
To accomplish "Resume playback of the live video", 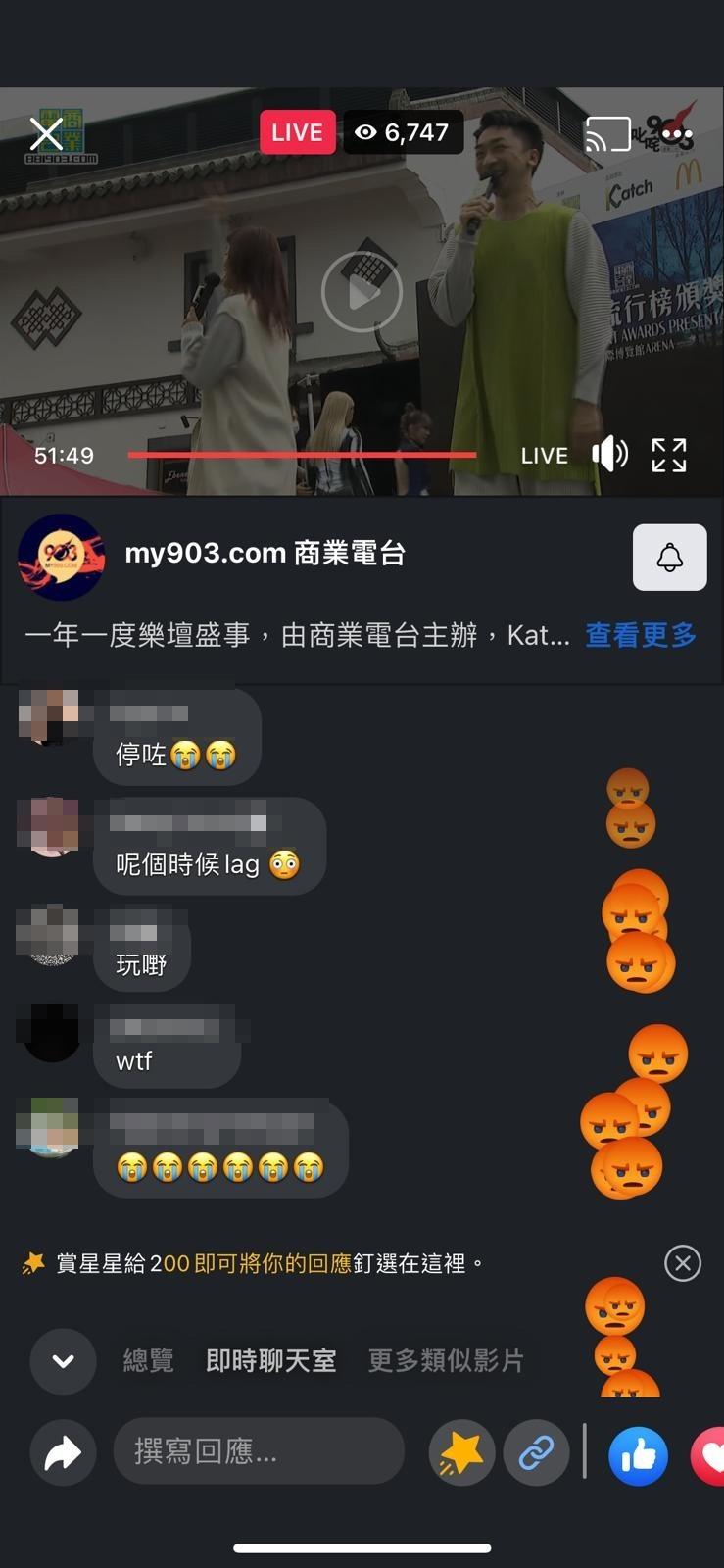I will coord(362,292).
